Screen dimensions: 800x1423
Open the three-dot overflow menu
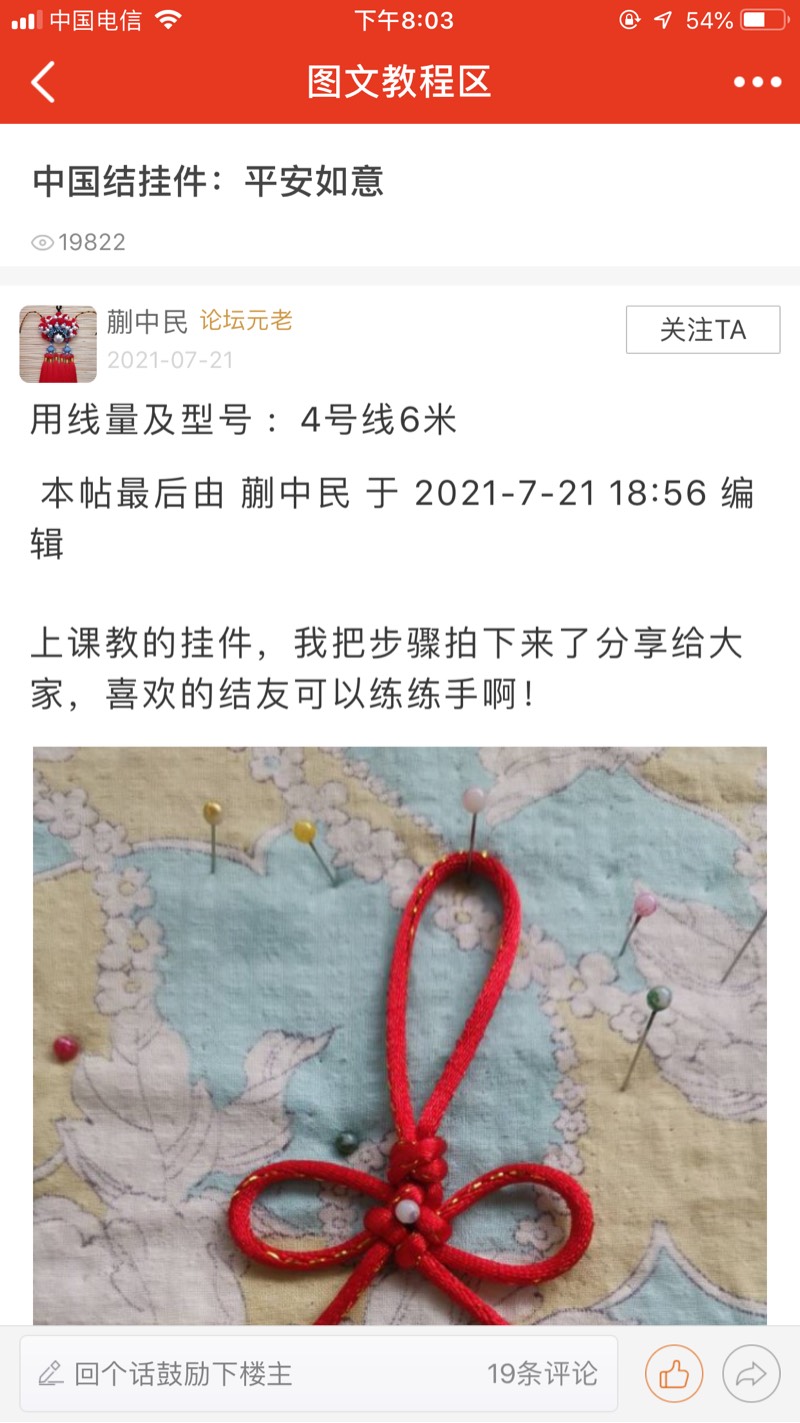(x=757, y=82)
